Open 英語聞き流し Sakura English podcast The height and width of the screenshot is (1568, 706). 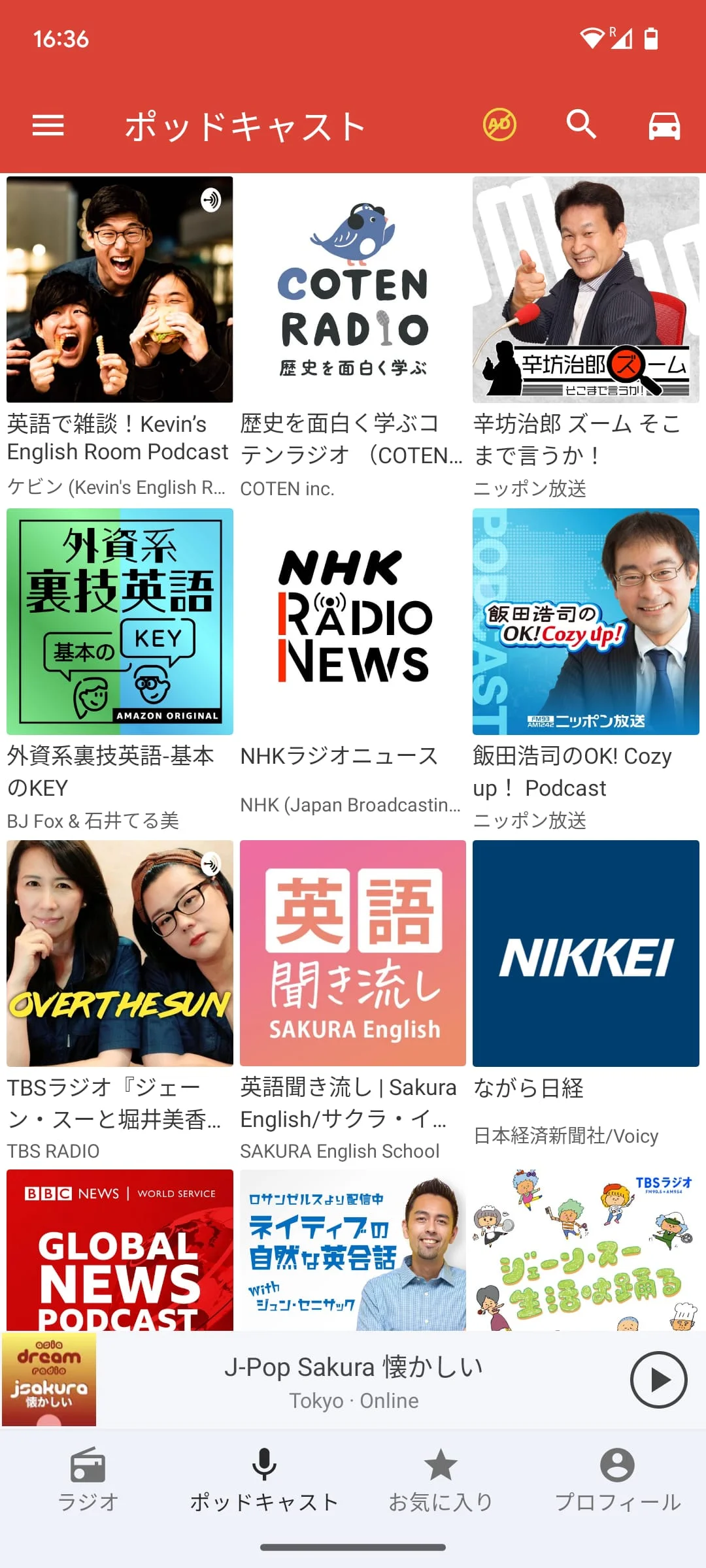(353, 953)
